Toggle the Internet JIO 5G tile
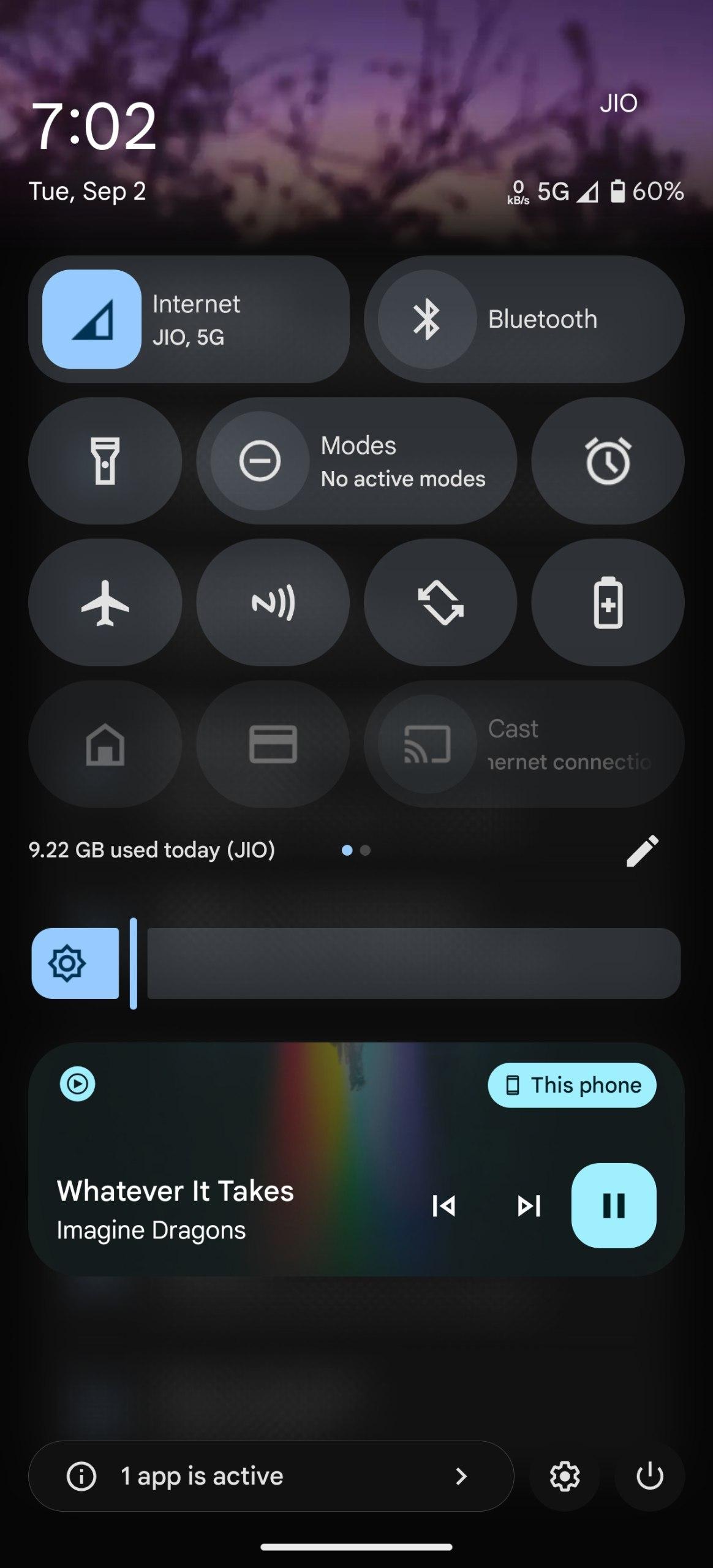This screenshot has width=713, height=1568. 92,319
